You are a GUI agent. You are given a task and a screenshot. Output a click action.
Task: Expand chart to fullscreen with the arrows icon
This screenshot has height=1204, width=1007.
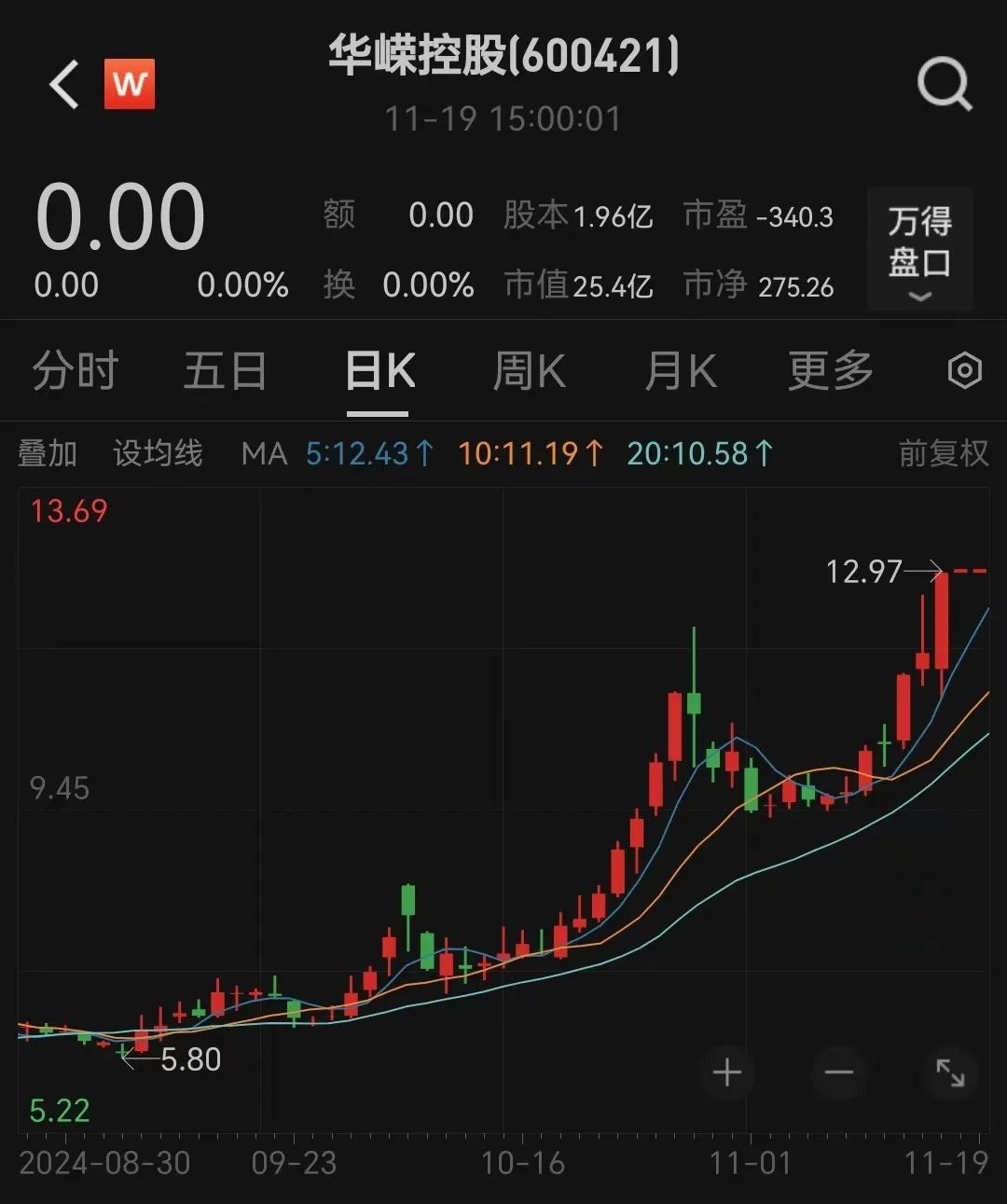pos(949,1074)
